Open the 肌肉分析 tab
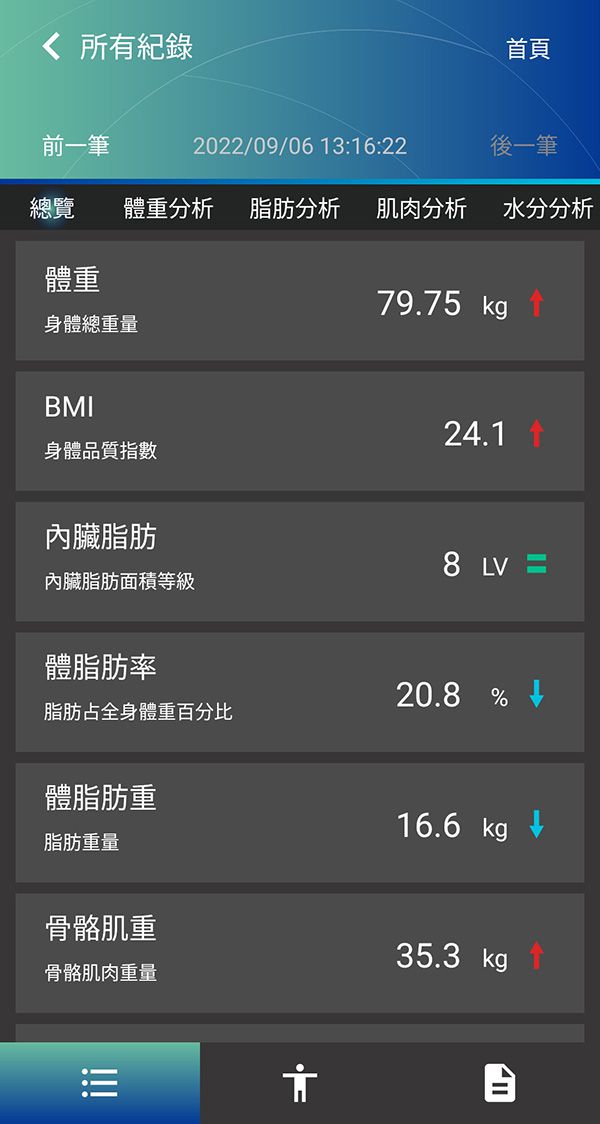The height and width of the screenshot is (1124, 600). pyautogui.click(x=422, y=209)
